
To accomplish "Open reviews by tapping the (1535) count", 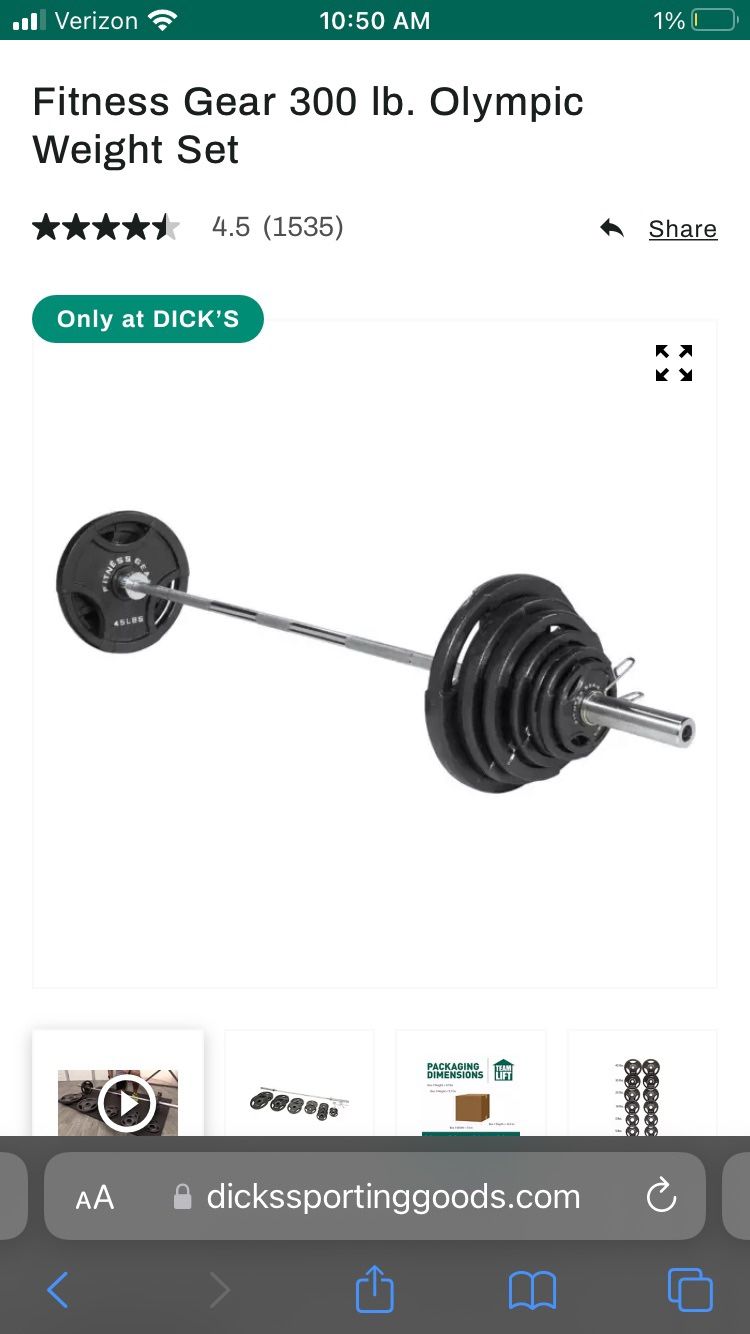I will pyautogui.click(x=304, y=227).
